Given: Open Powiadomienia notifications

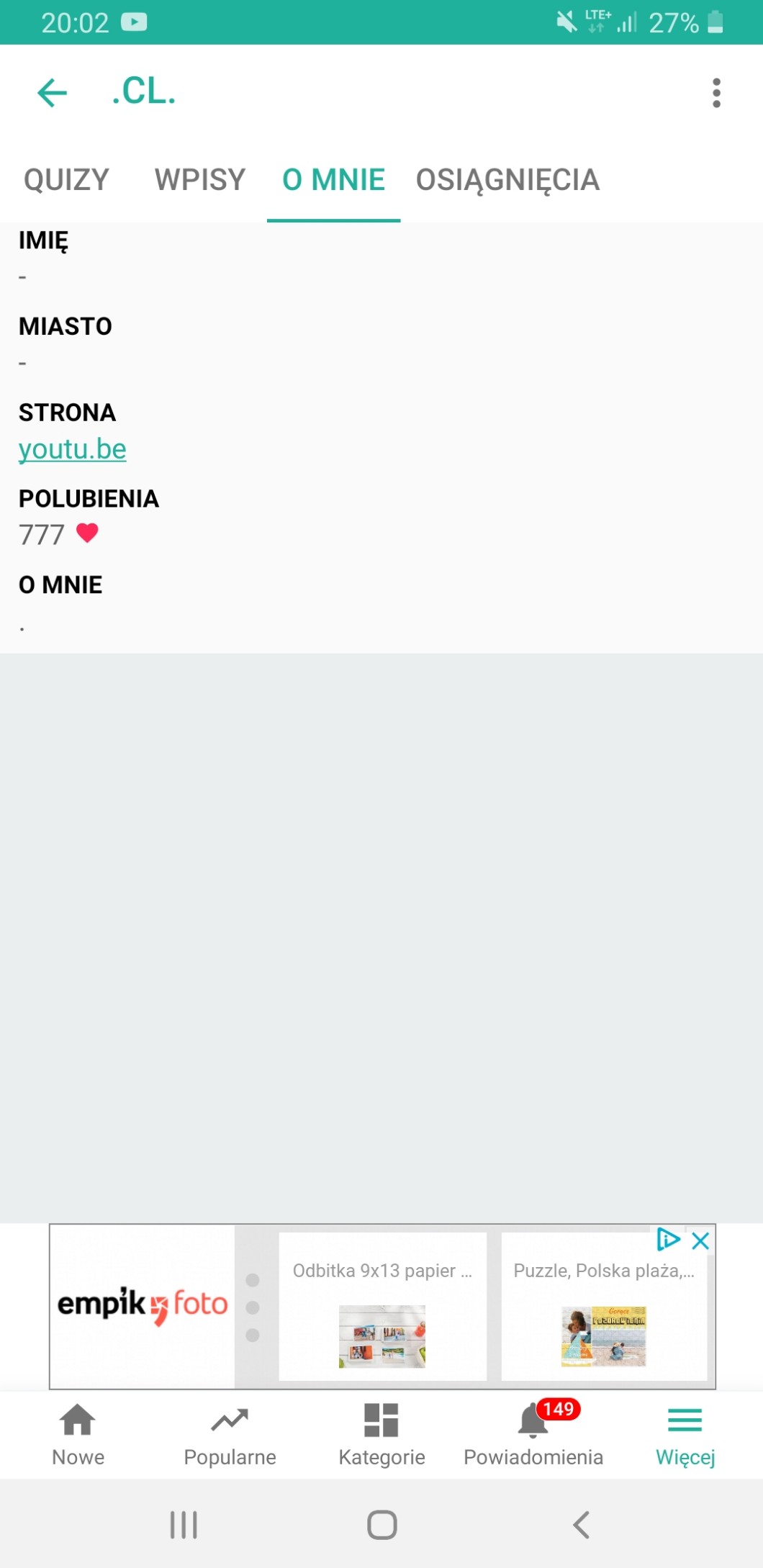Looking at the screenshot, I should pos(533,1435).
